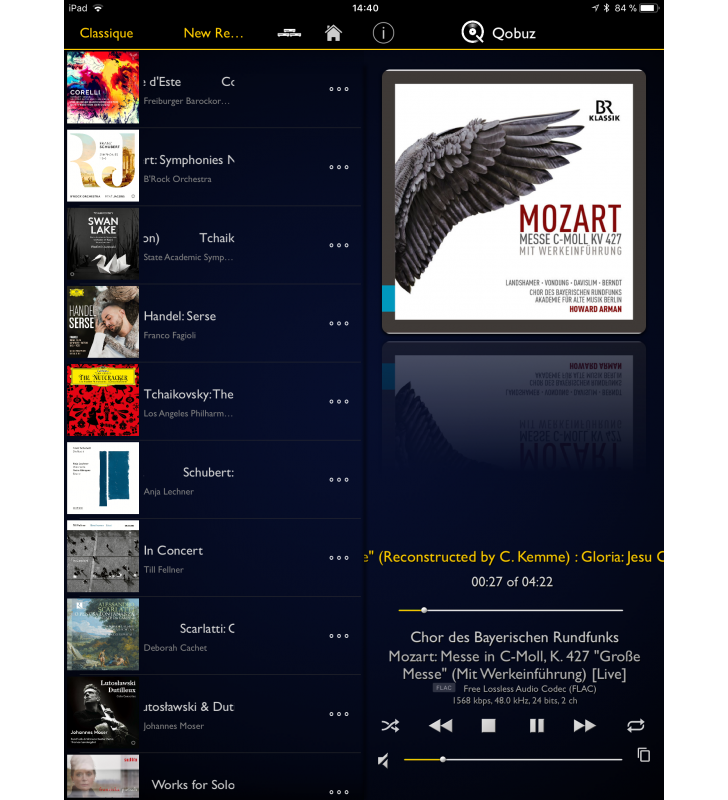Image resolution: width=728 pixels, height=800 pixels.
Task: Skip to next track
Action: click(x=585, y=726)
